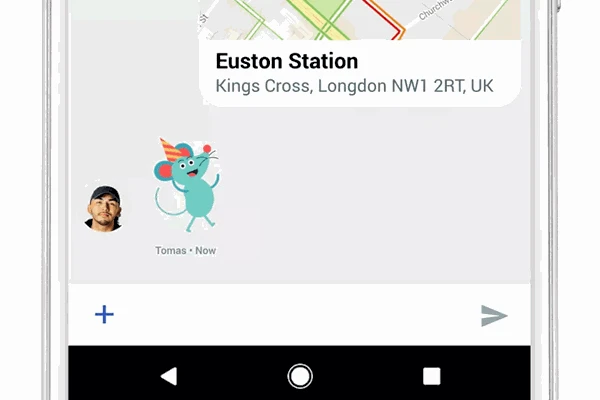Open recent apps overview

coord(431,376)
